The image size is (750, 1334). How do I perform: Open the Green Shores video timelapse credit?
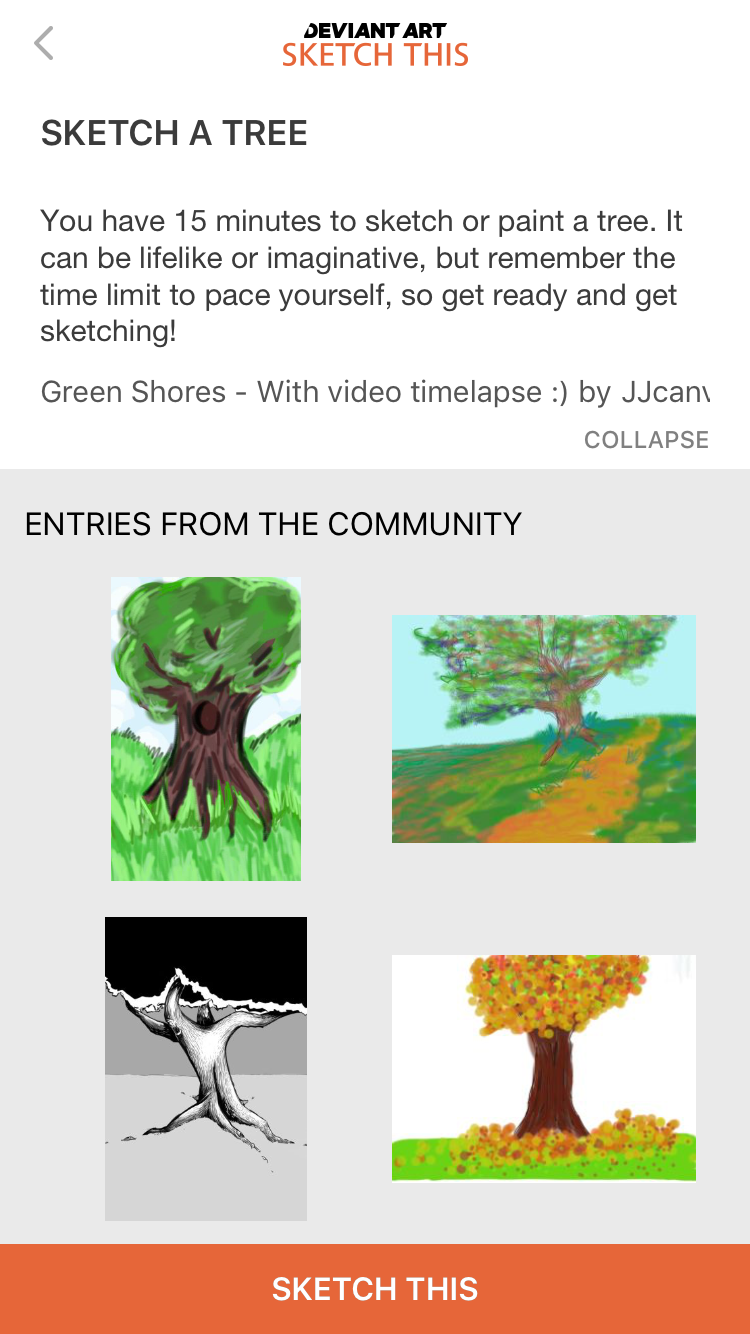click(x=374, y=392)
